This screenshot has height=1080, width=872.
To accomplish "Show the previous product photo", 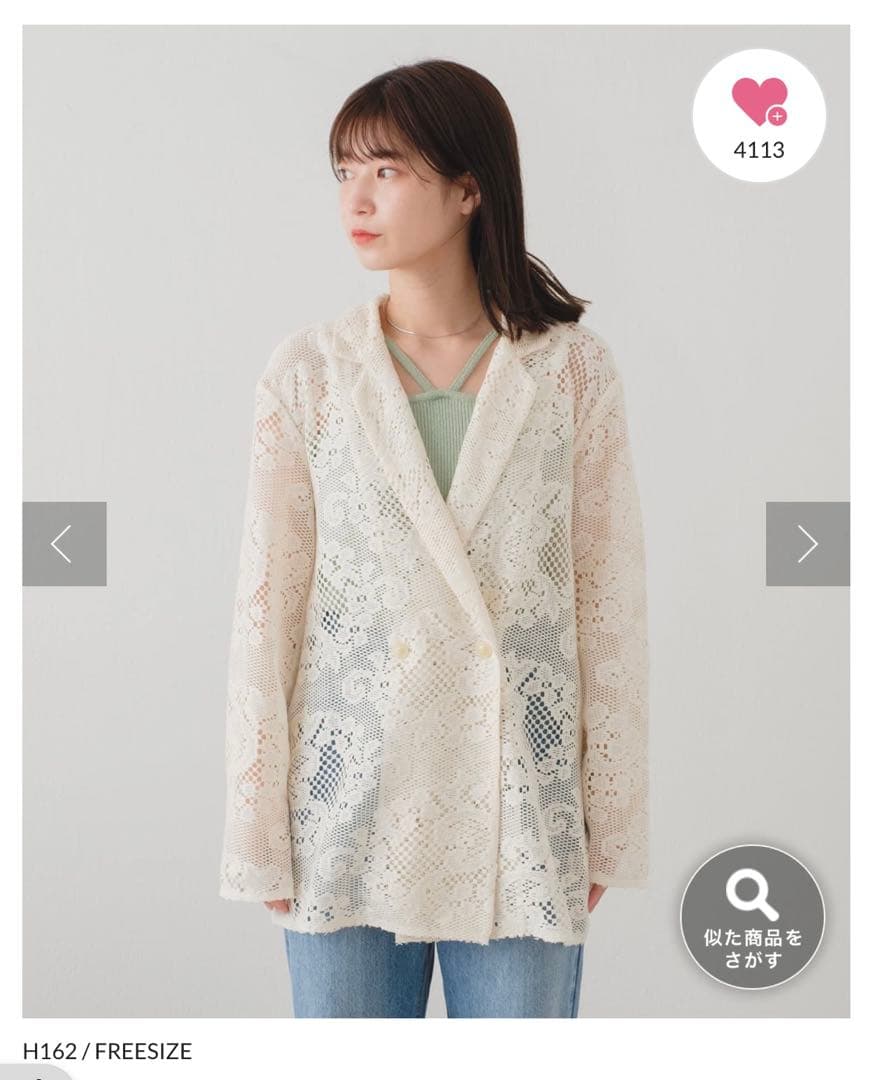I will tap(64, 544).
